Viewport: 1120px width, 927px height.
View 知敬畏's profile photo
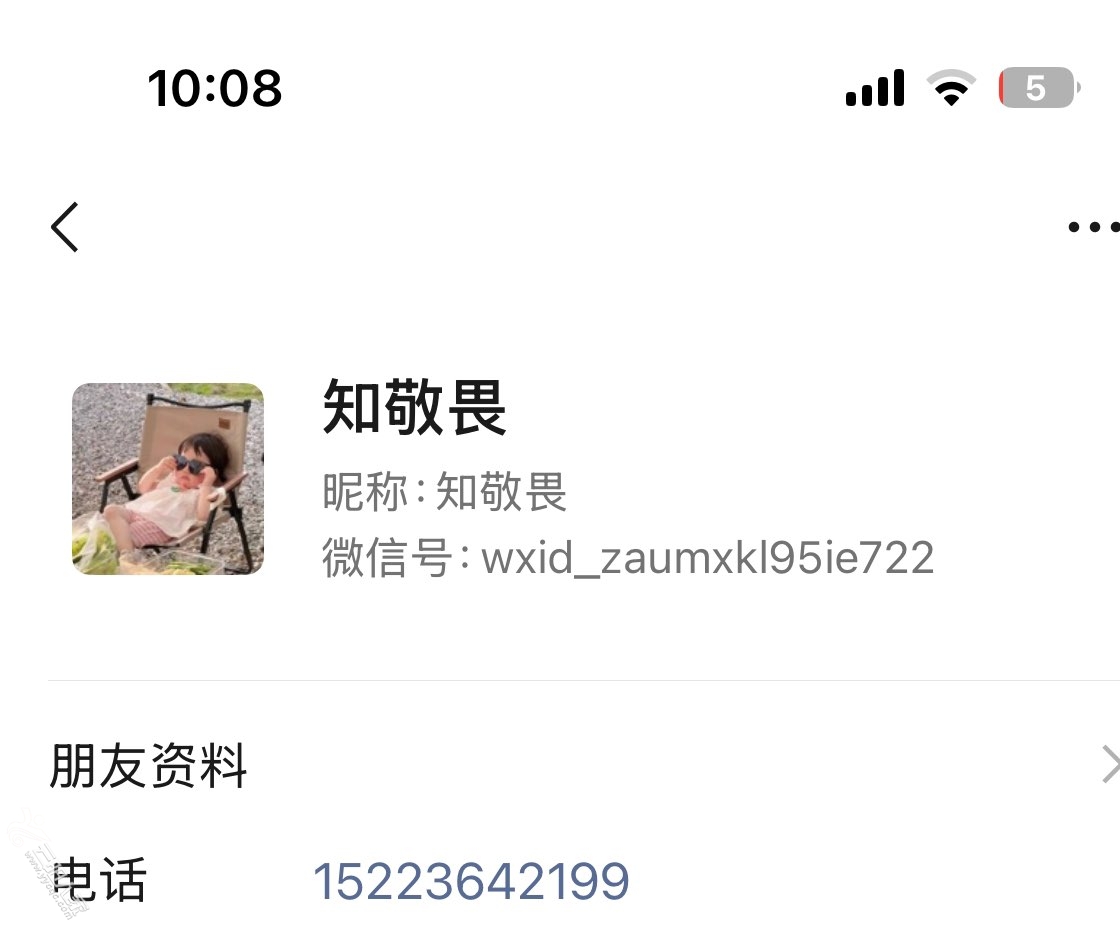coord(168,479)
